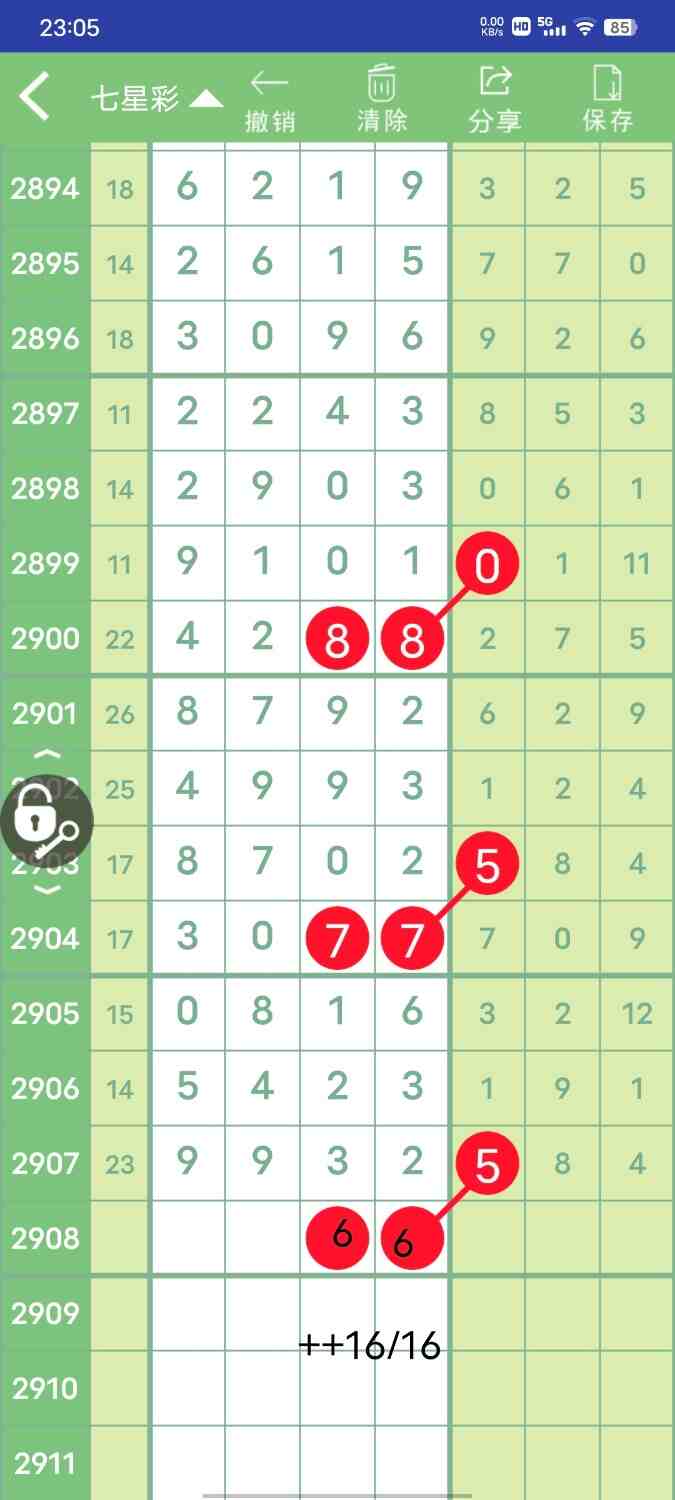Share the chart via 分享

point(495,100)
